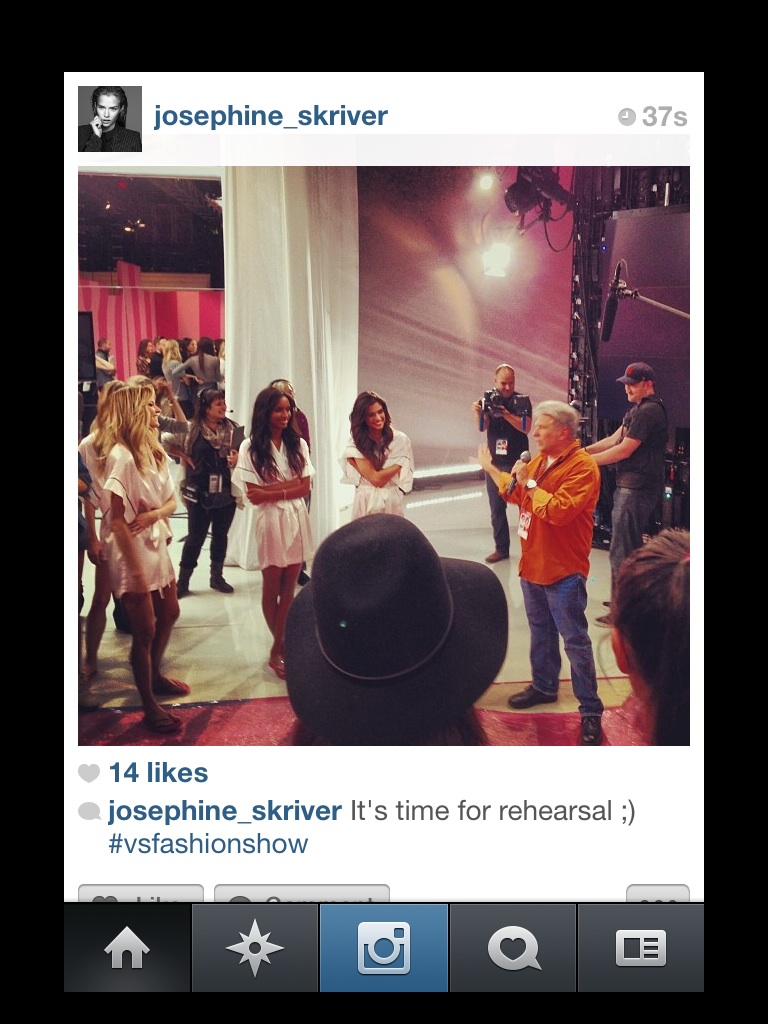The height and width of the screenshot is (1024, 768).
Task: Switch to the Profile tab
Action: pos(640,947)
